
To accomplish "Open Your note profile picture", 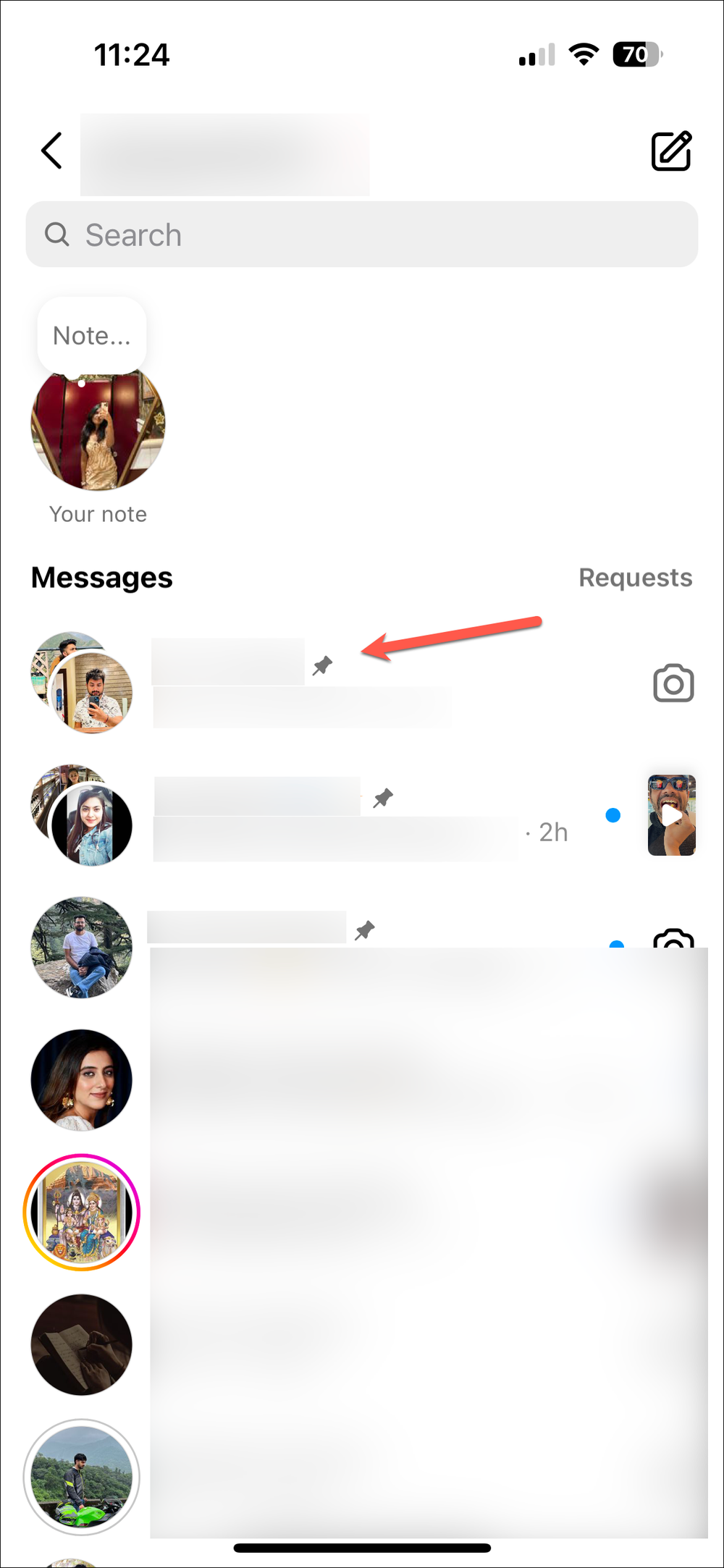I will 98,429.
